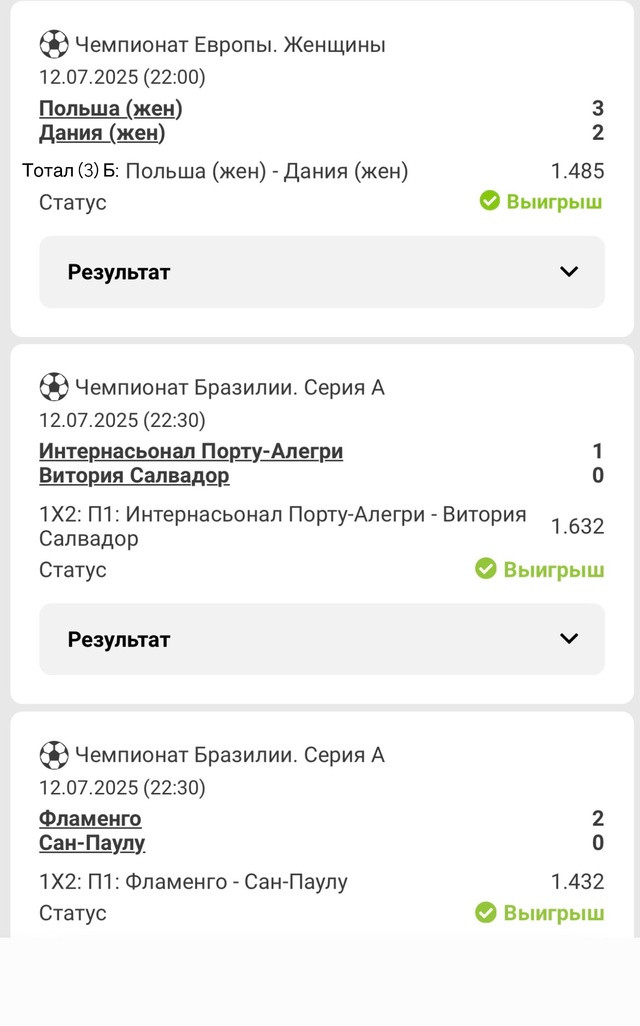Expand Результат under the Интернасьонал - Витория bet

(x=322, y=639)
